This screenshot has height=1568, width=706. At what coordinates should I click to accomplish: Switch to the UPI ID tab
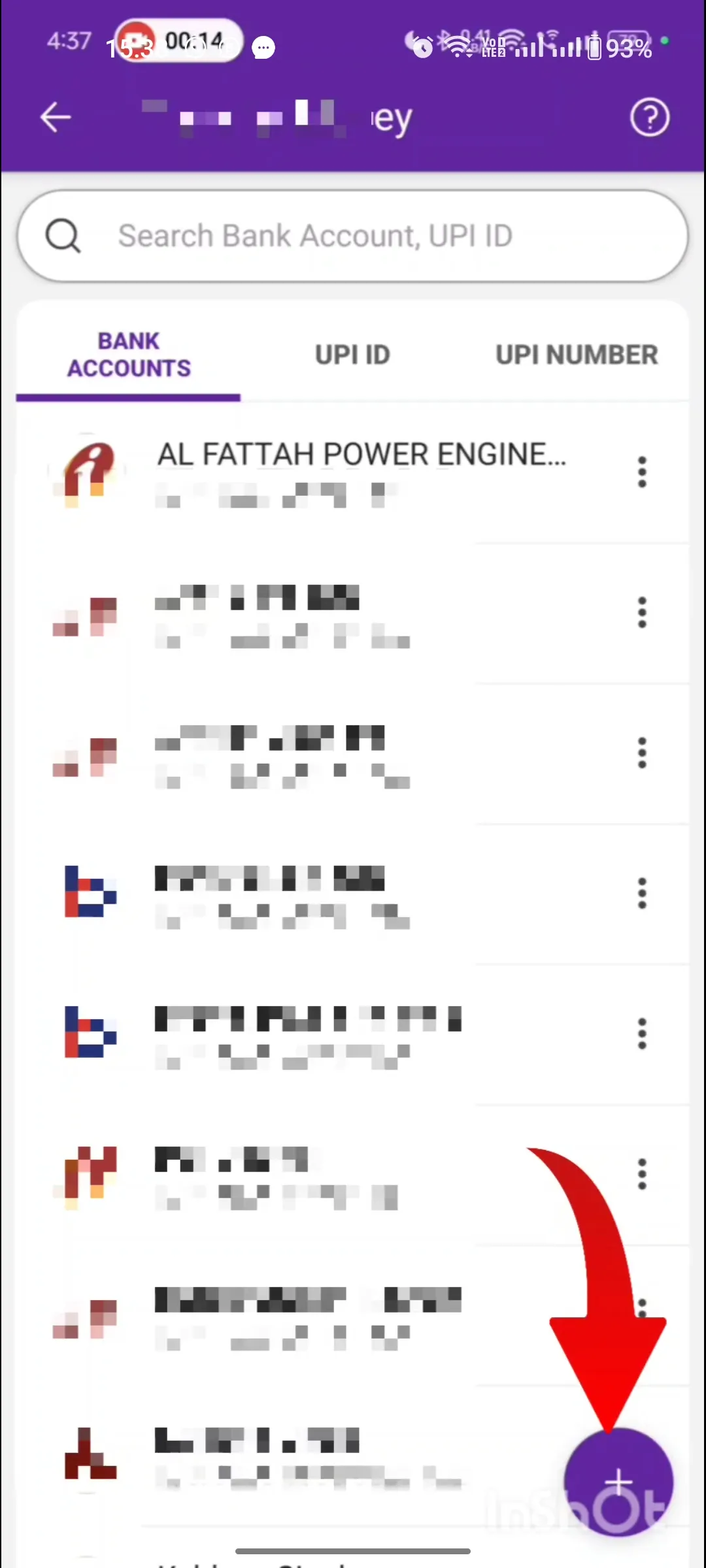[x=352, y=355]
